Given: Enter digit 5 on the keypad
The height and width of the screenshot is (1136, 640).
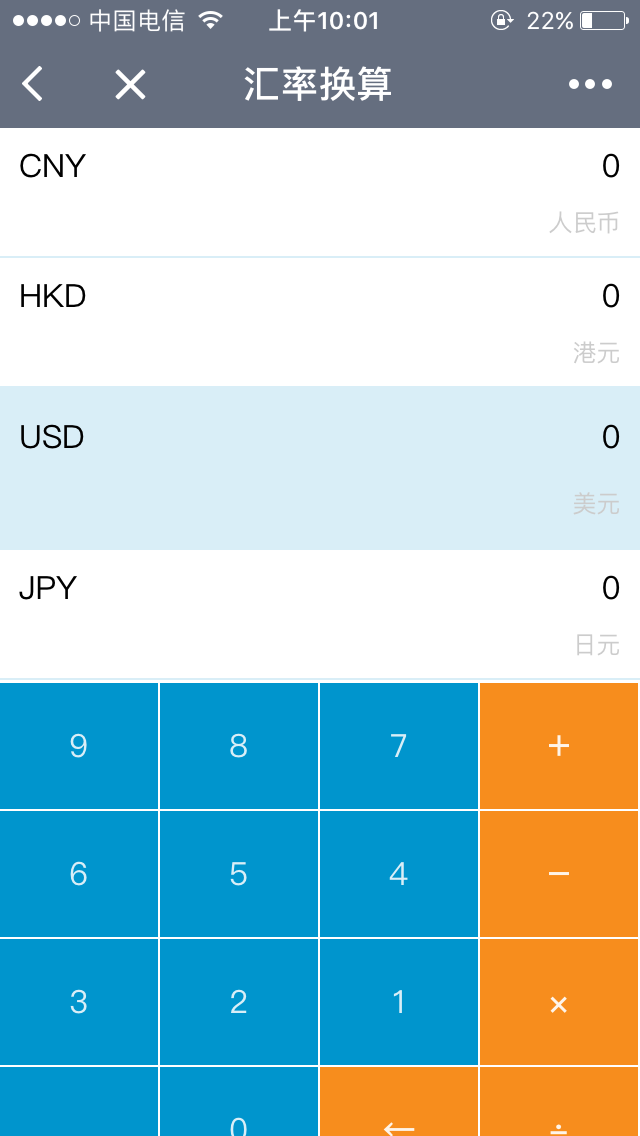Looking at the screenshot, I should click(x=239, y=874).
